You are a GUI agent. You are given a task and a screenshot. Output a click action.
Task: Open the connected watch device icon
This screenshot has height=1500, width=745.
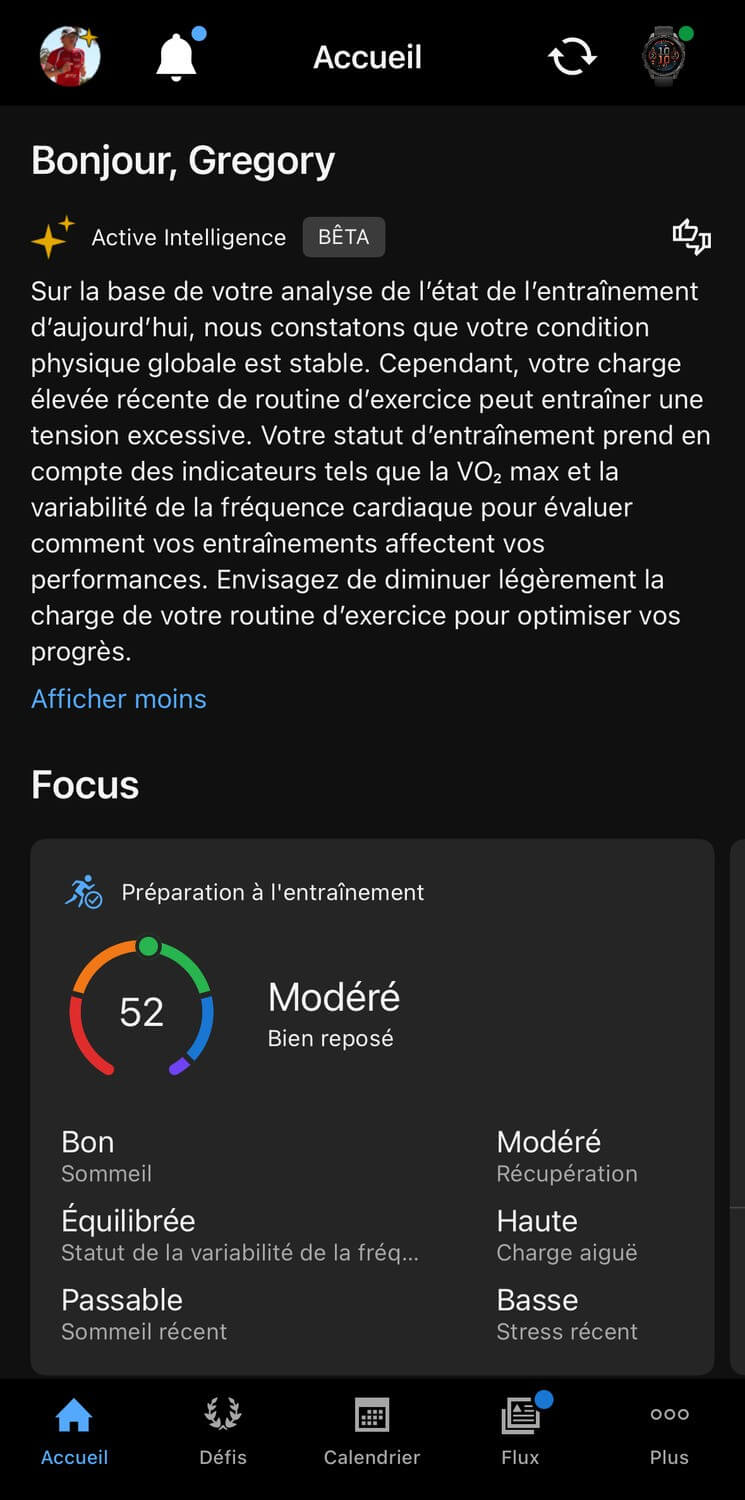click(x=666, y=56)
